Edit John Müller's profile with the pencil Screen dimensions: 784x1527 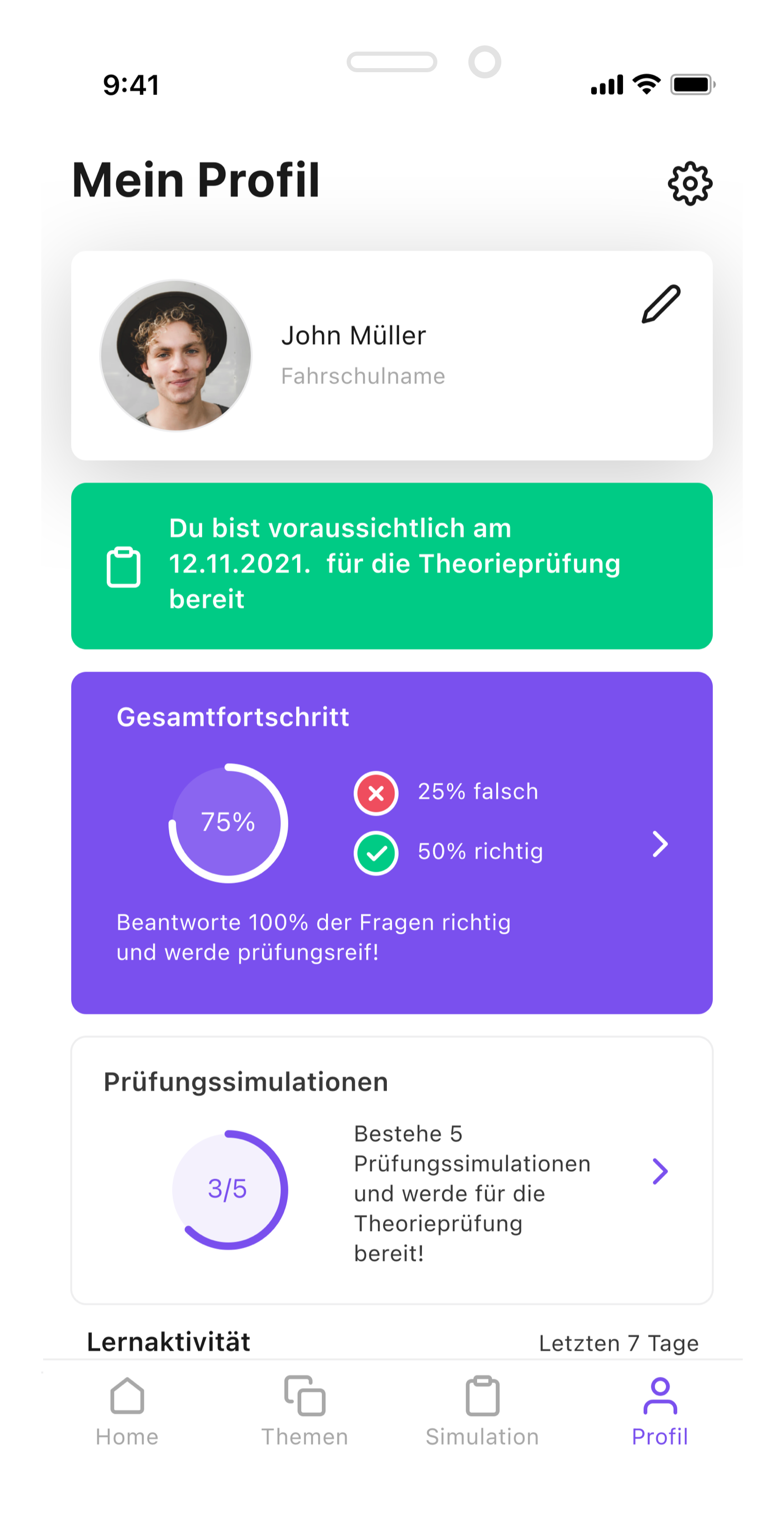661,304
